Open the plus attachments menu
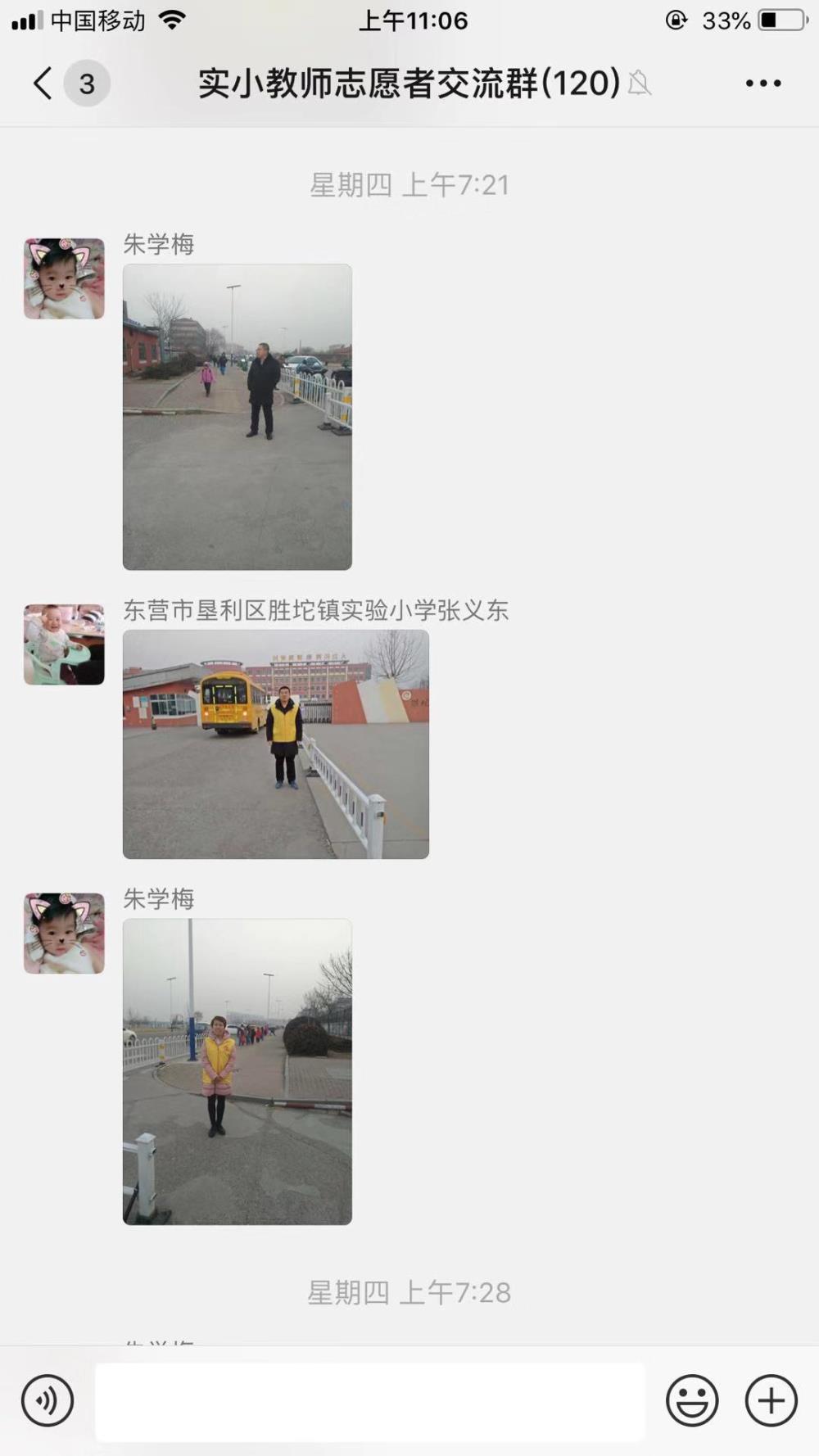 [x=771, y=1401]
